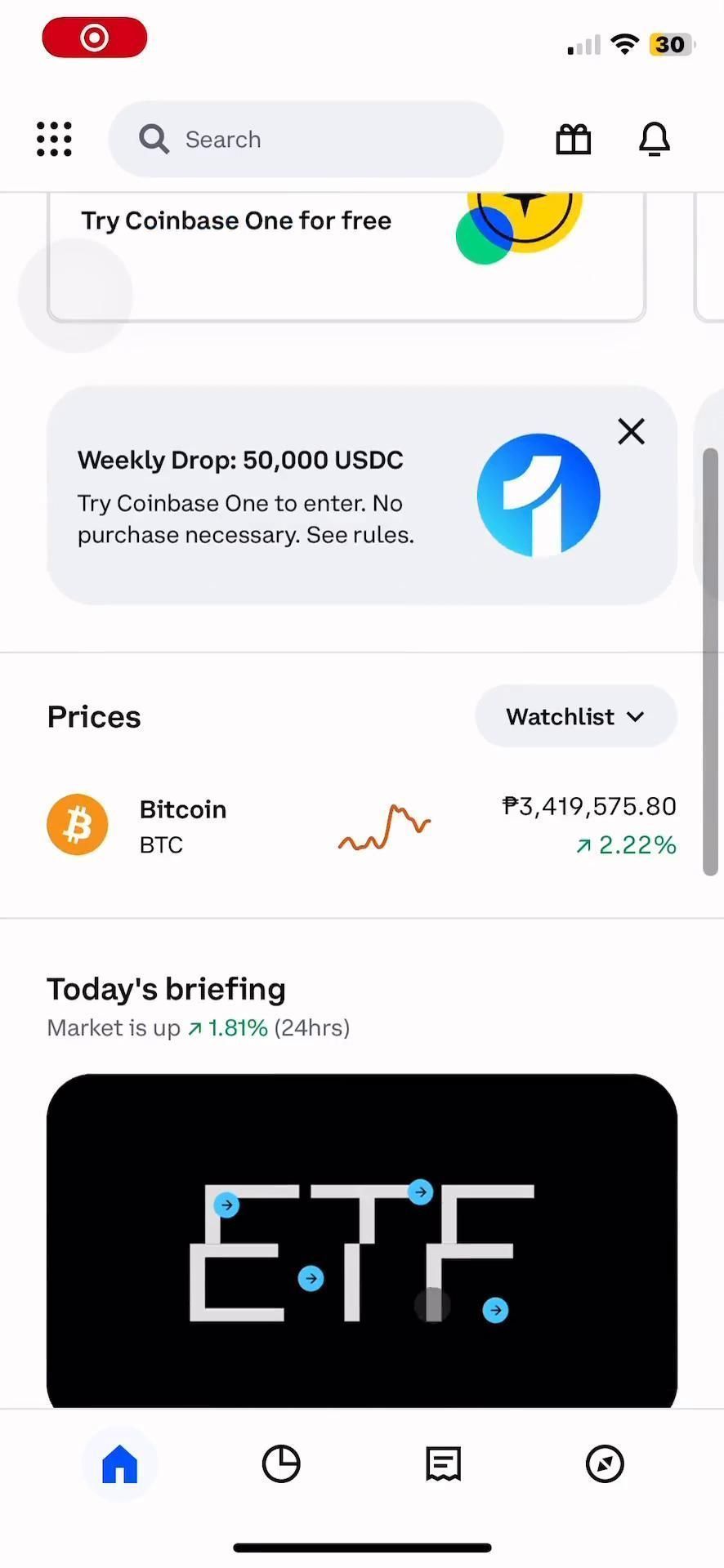Switch to the Home tab
This screenshot has height=1568, width=724.
click(119, 1463)
